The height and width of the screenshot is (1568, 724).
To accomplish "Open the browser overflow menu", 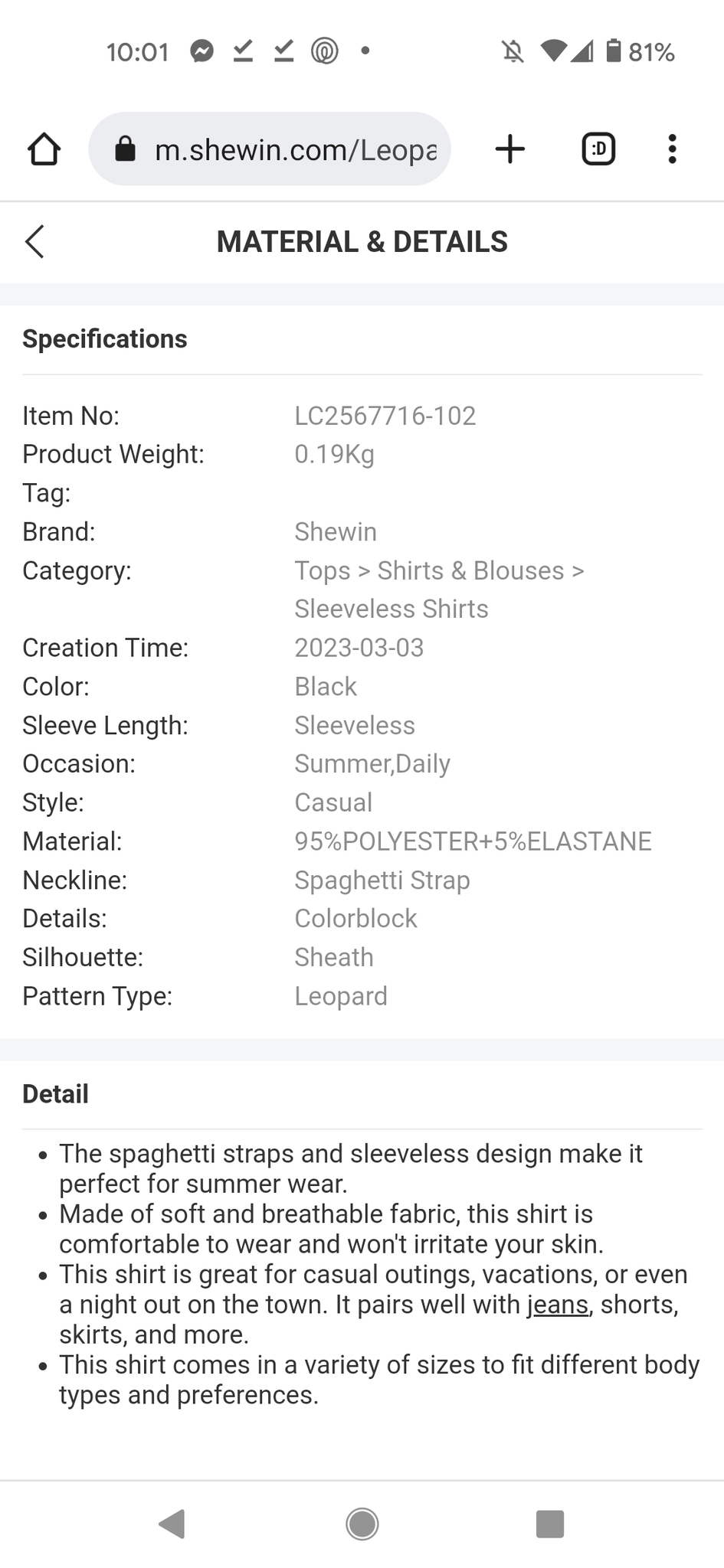I will coord(672,149).
